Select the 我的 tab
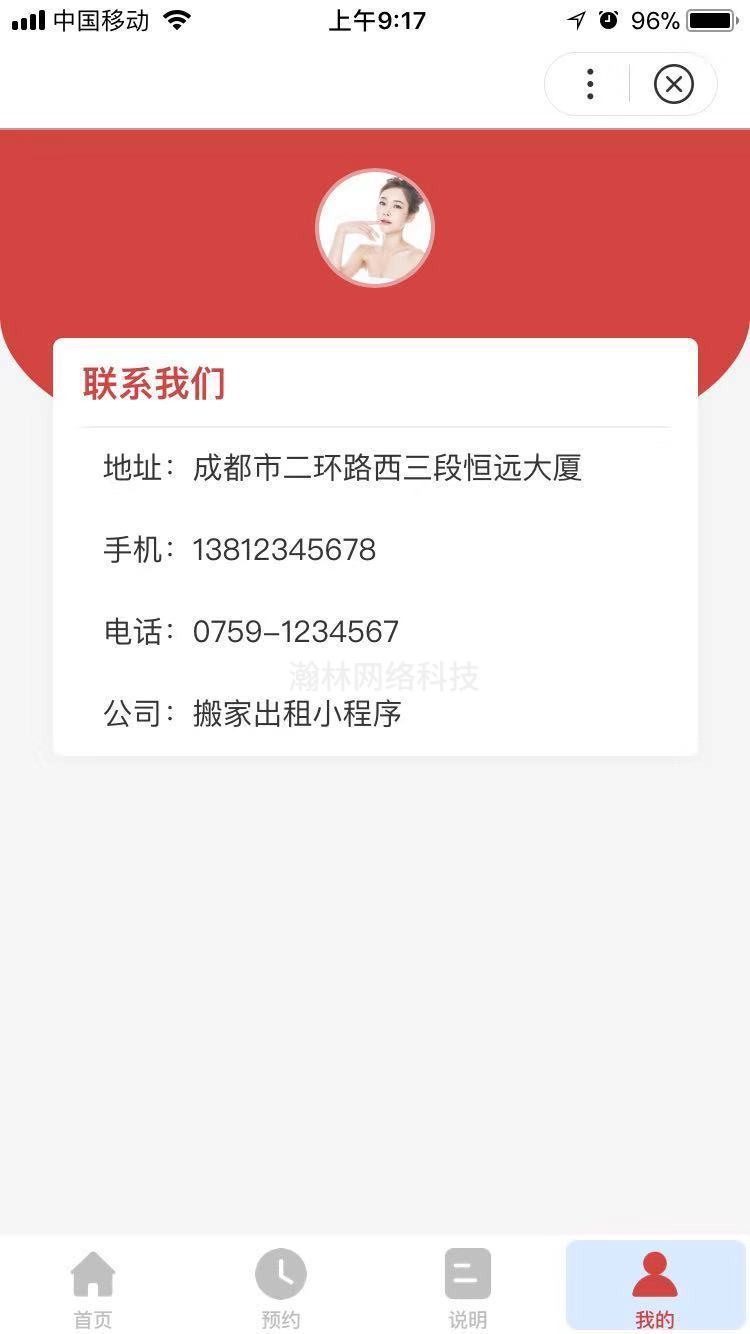 point(655,1287)
